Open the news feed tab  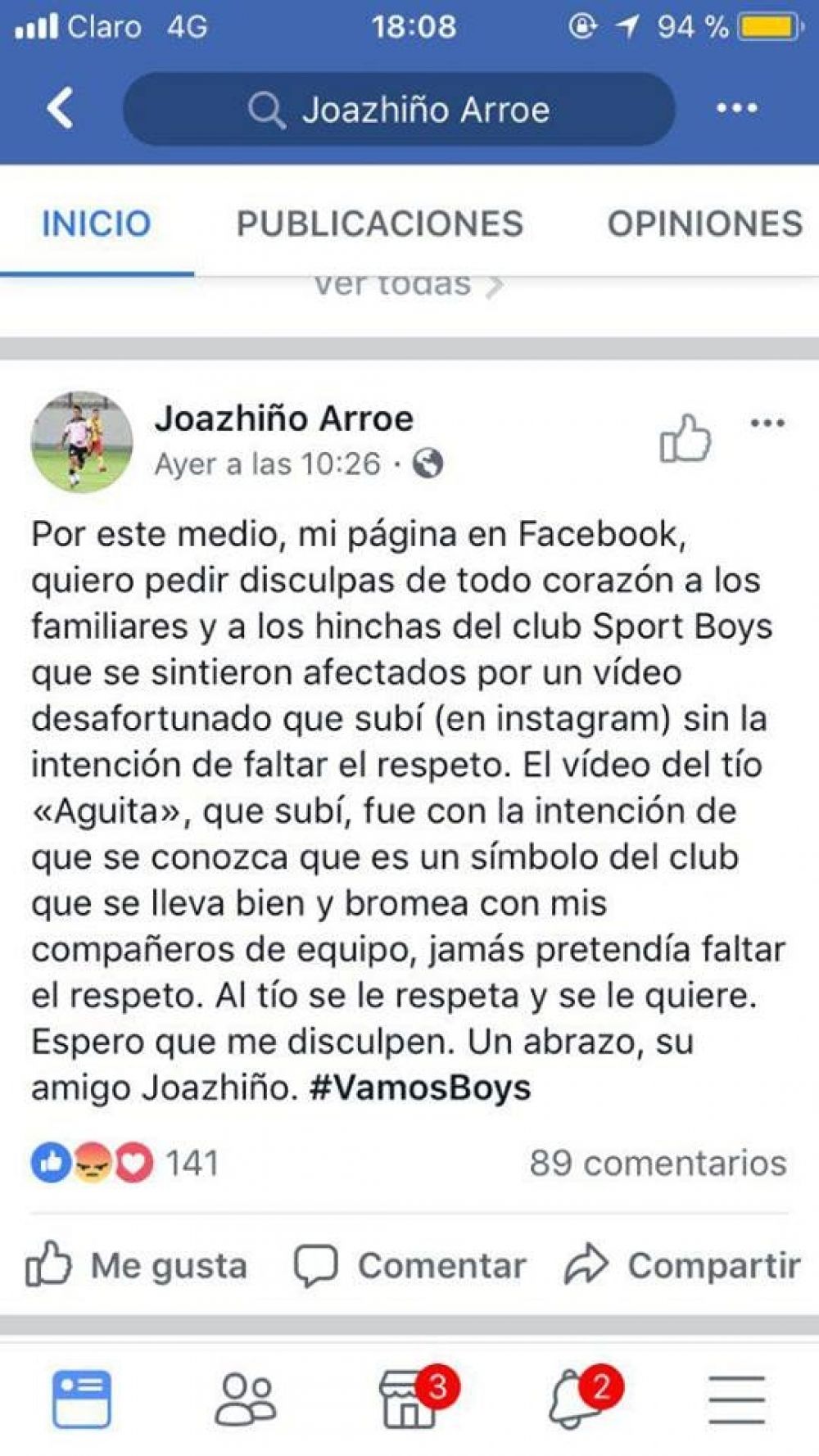(x=82, y=1399)
